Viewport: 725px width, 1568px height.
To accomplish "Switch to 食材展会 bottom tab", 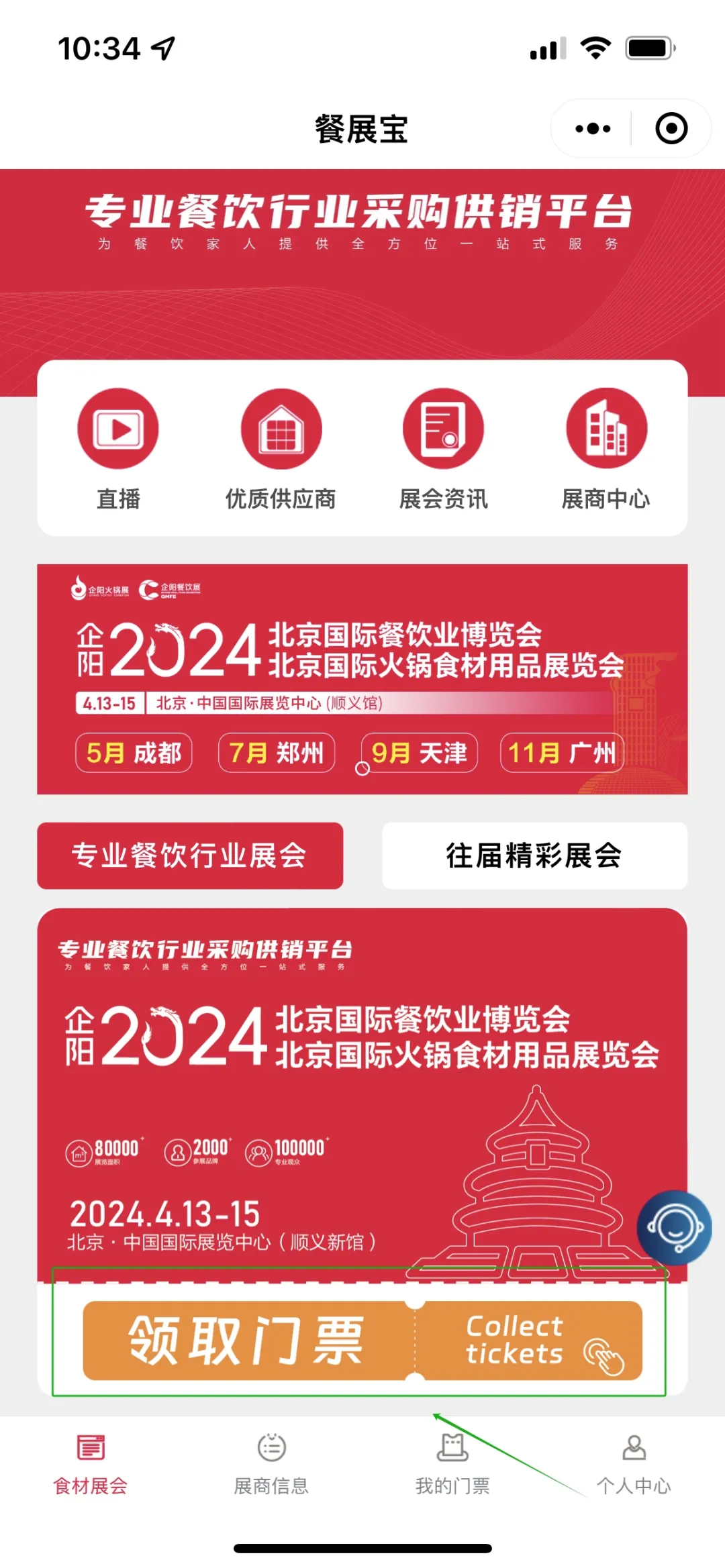I will (91, 1464).
